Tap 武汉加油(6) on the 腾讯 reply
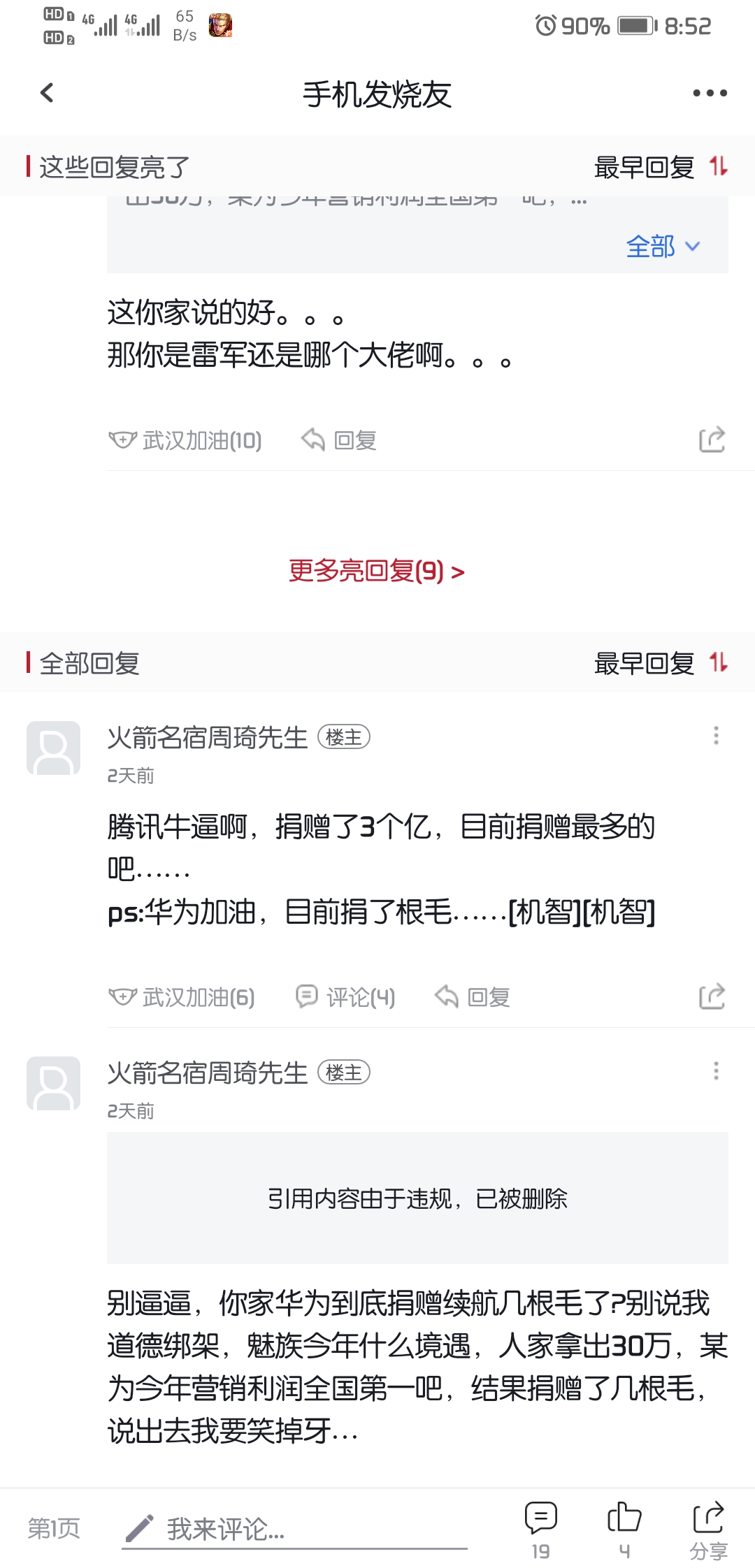 point(182,997)
